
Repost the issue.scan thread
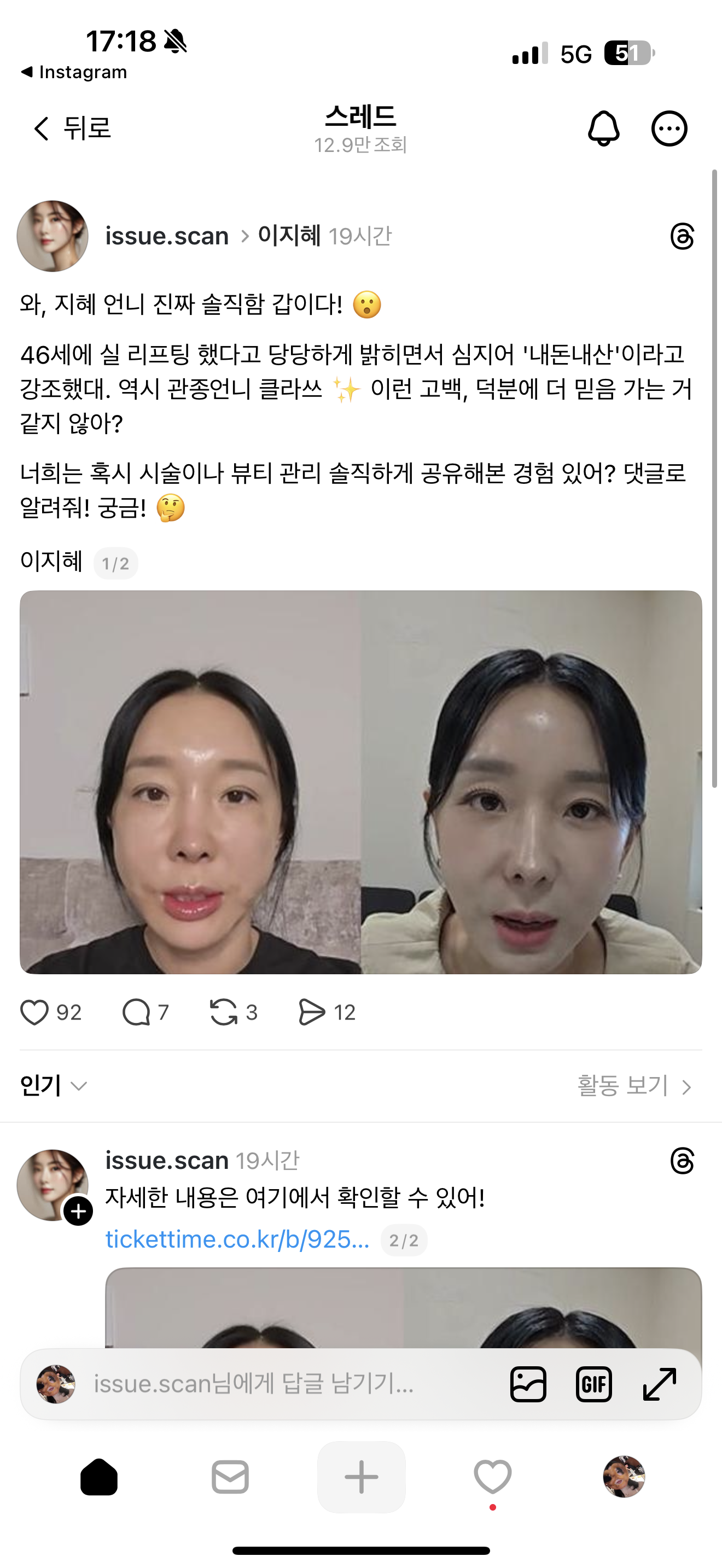pos(223,1013)
